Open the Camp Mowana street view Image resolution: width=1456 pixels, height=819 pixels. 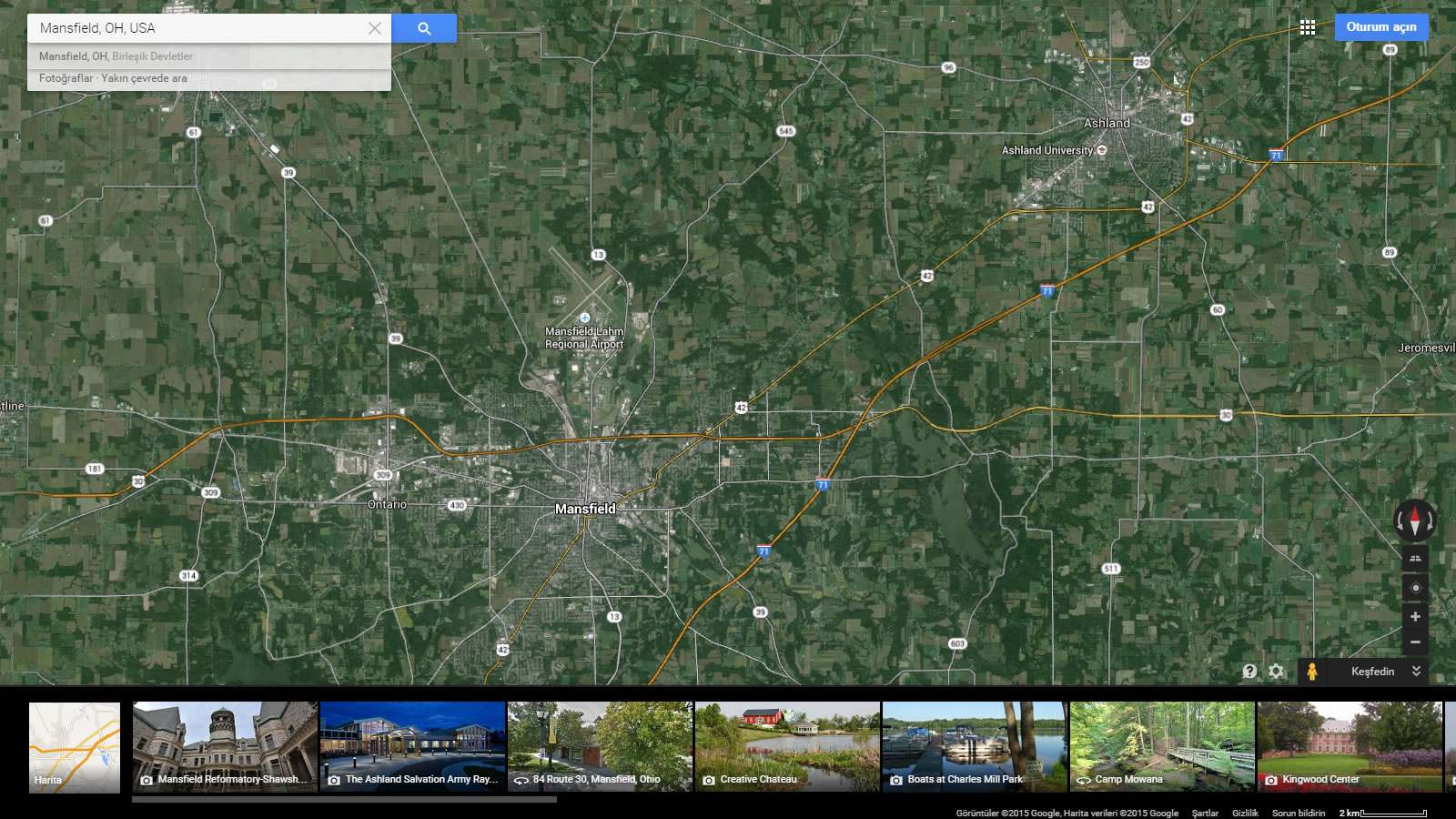[1162, 746]
